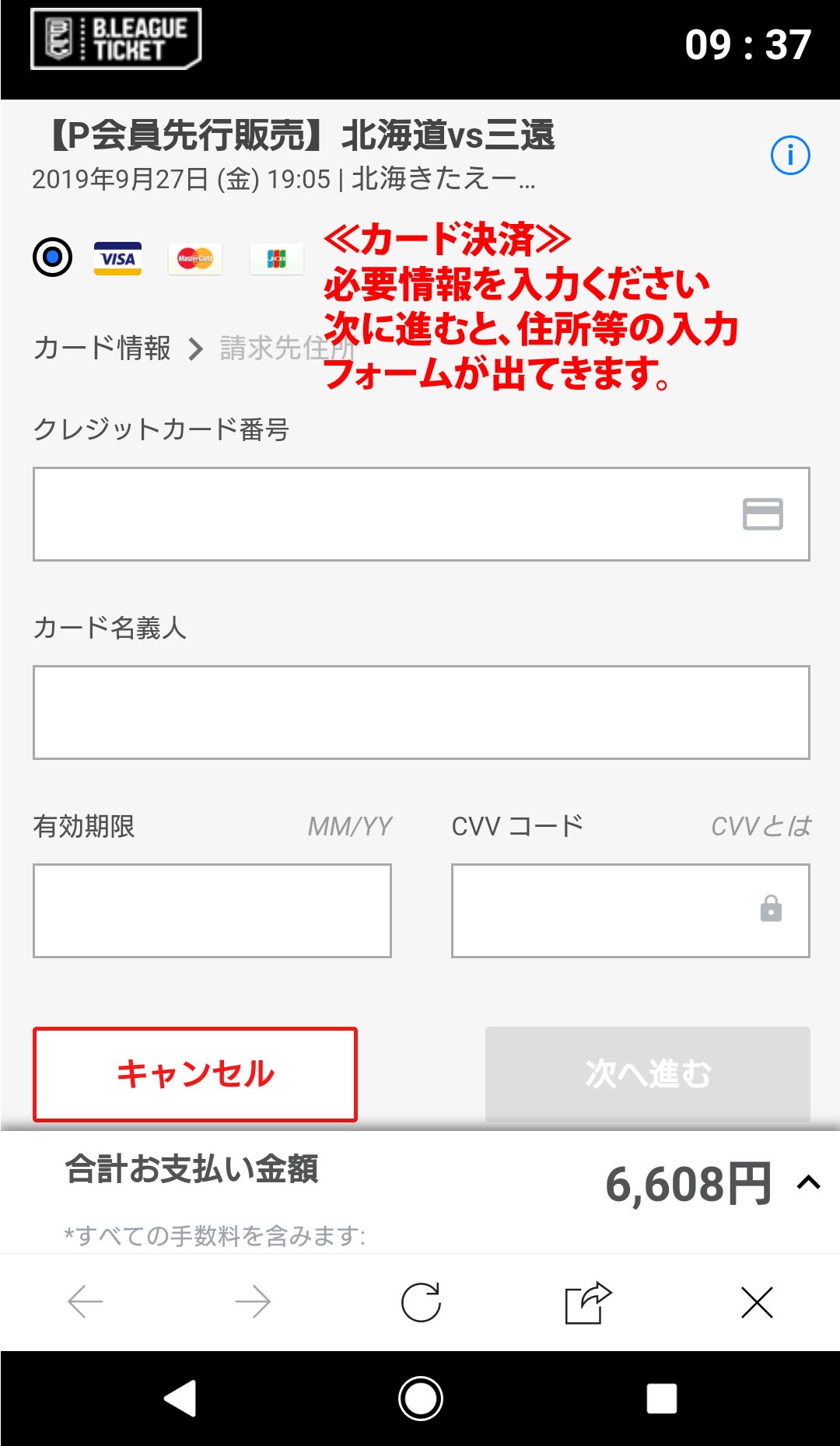Tap the キャンセル button
840x1446 pixels.
click(195, 1074)
